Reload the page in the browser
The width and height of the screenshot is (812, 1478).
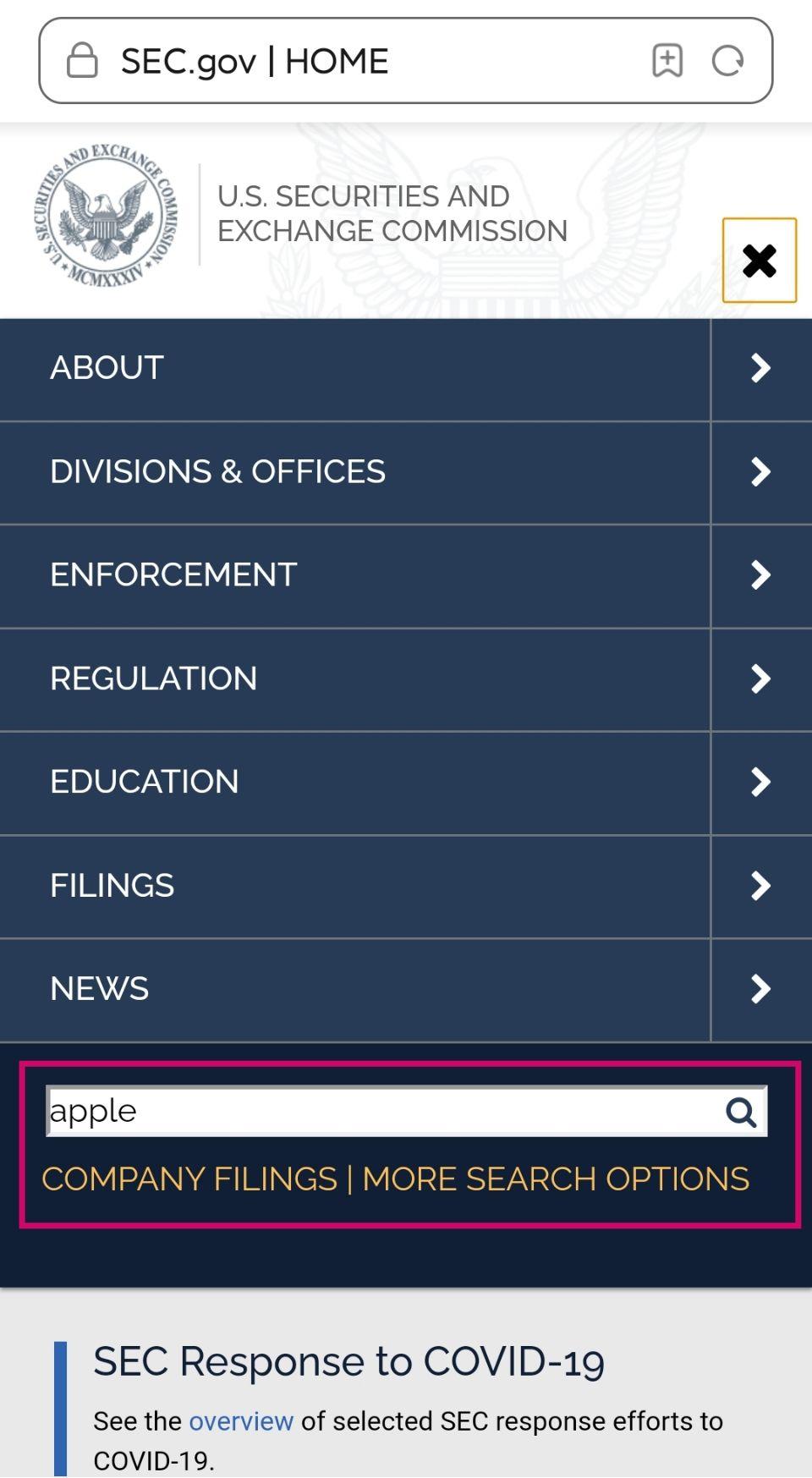pyautogui.click(x=727, y=61)
